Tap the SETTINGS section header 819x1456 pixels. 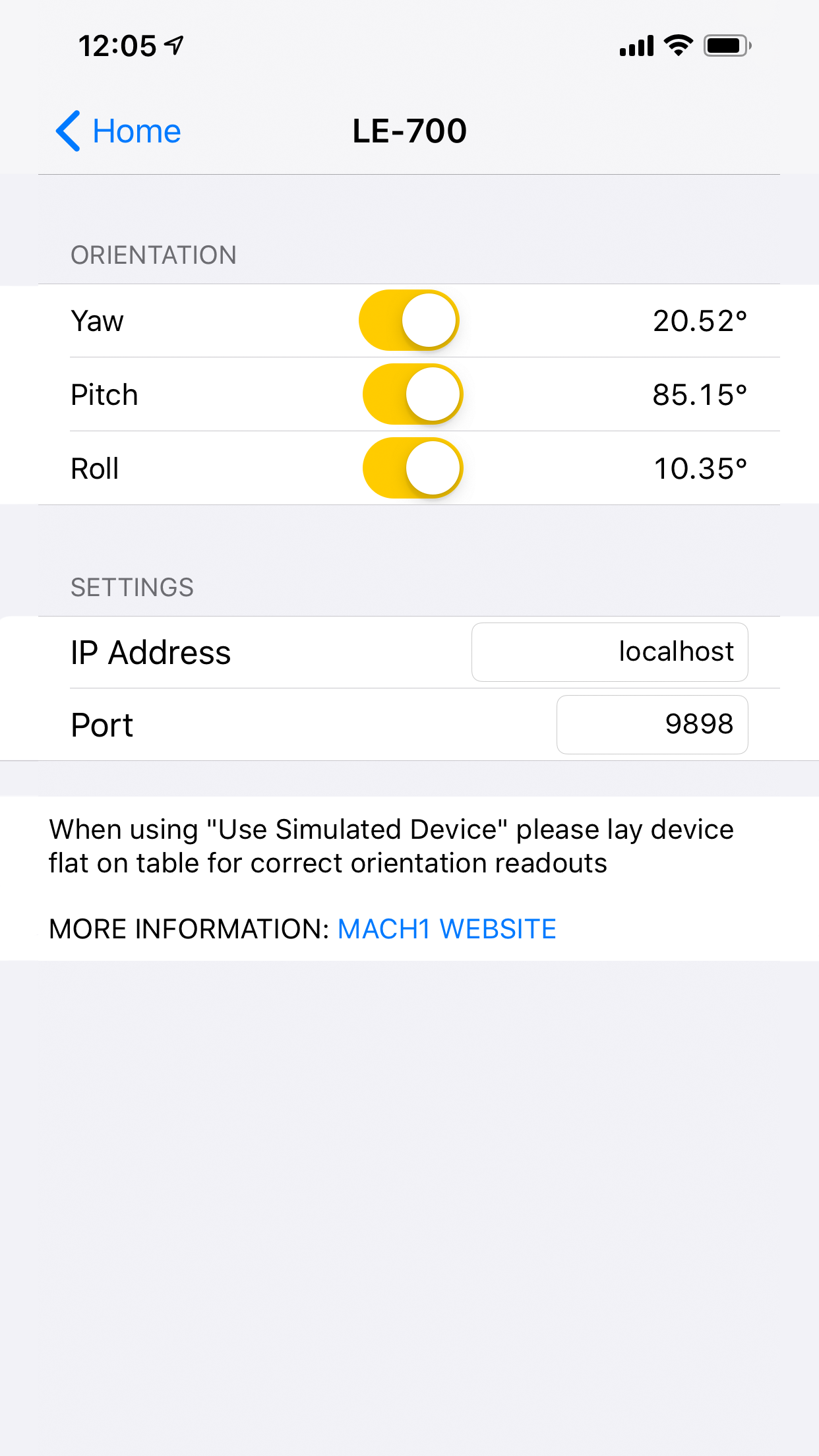(132, 587)
